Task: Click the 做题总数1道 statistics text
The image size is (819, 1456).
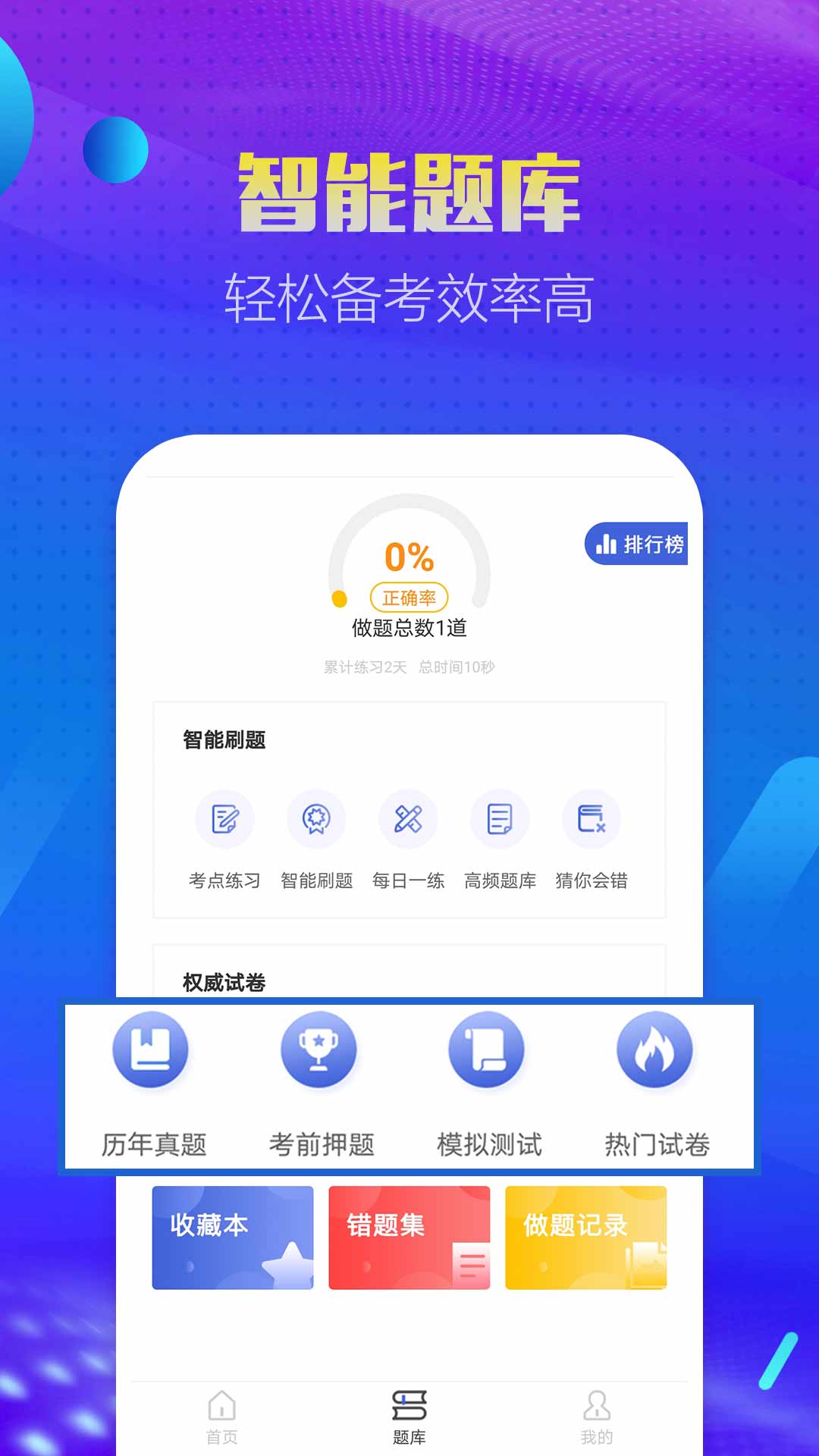Action: pos(409,627)
